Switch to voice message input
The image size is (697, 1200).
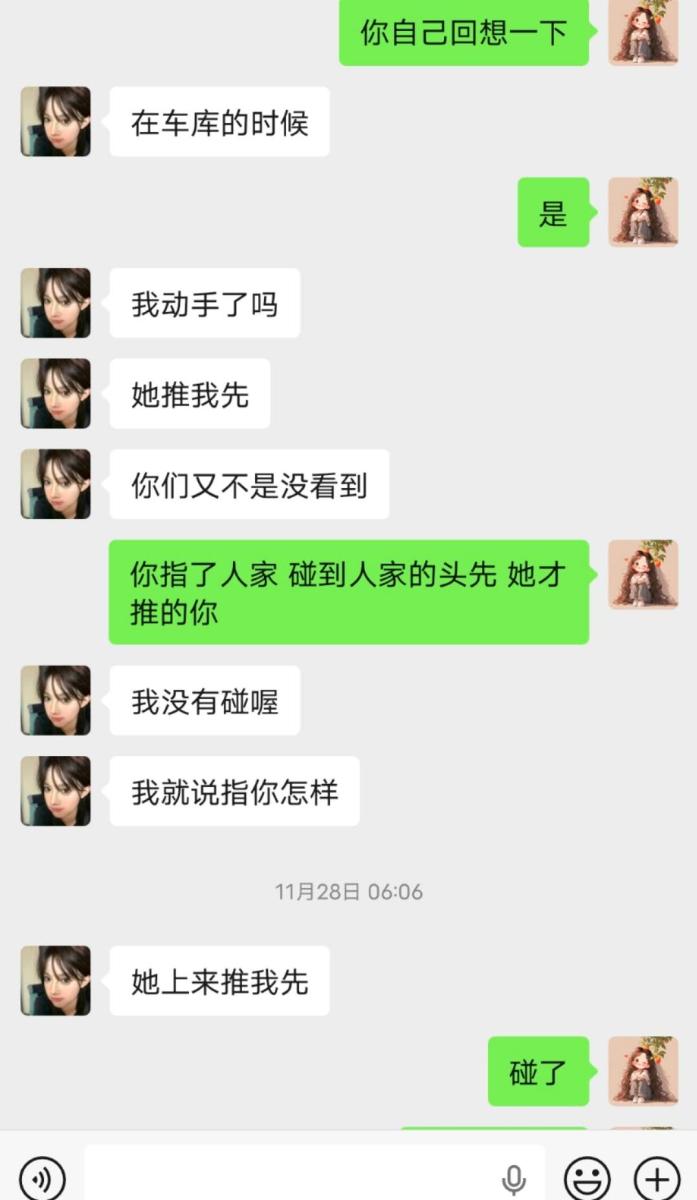[42, 1176]
